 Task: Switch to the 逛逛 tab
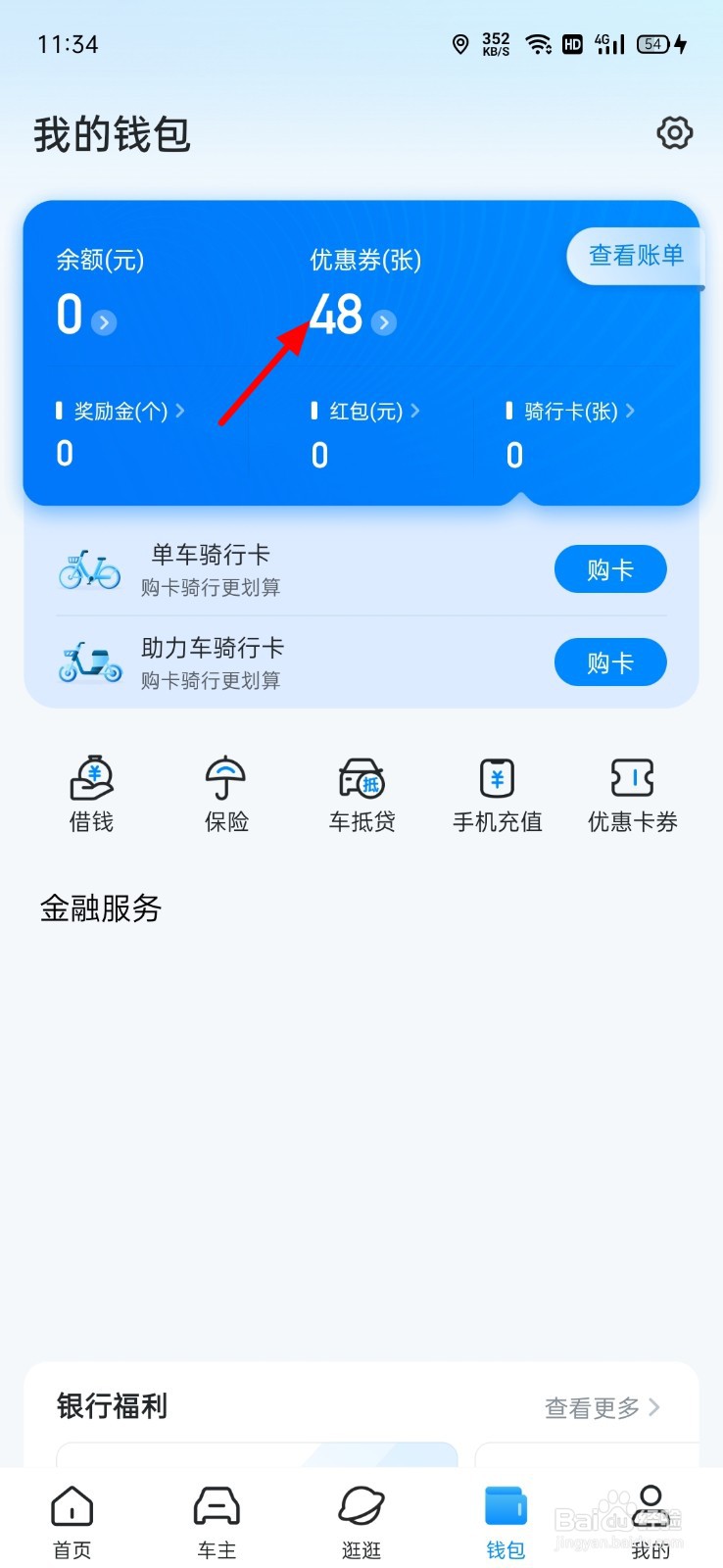click(x=361, y=1523)
